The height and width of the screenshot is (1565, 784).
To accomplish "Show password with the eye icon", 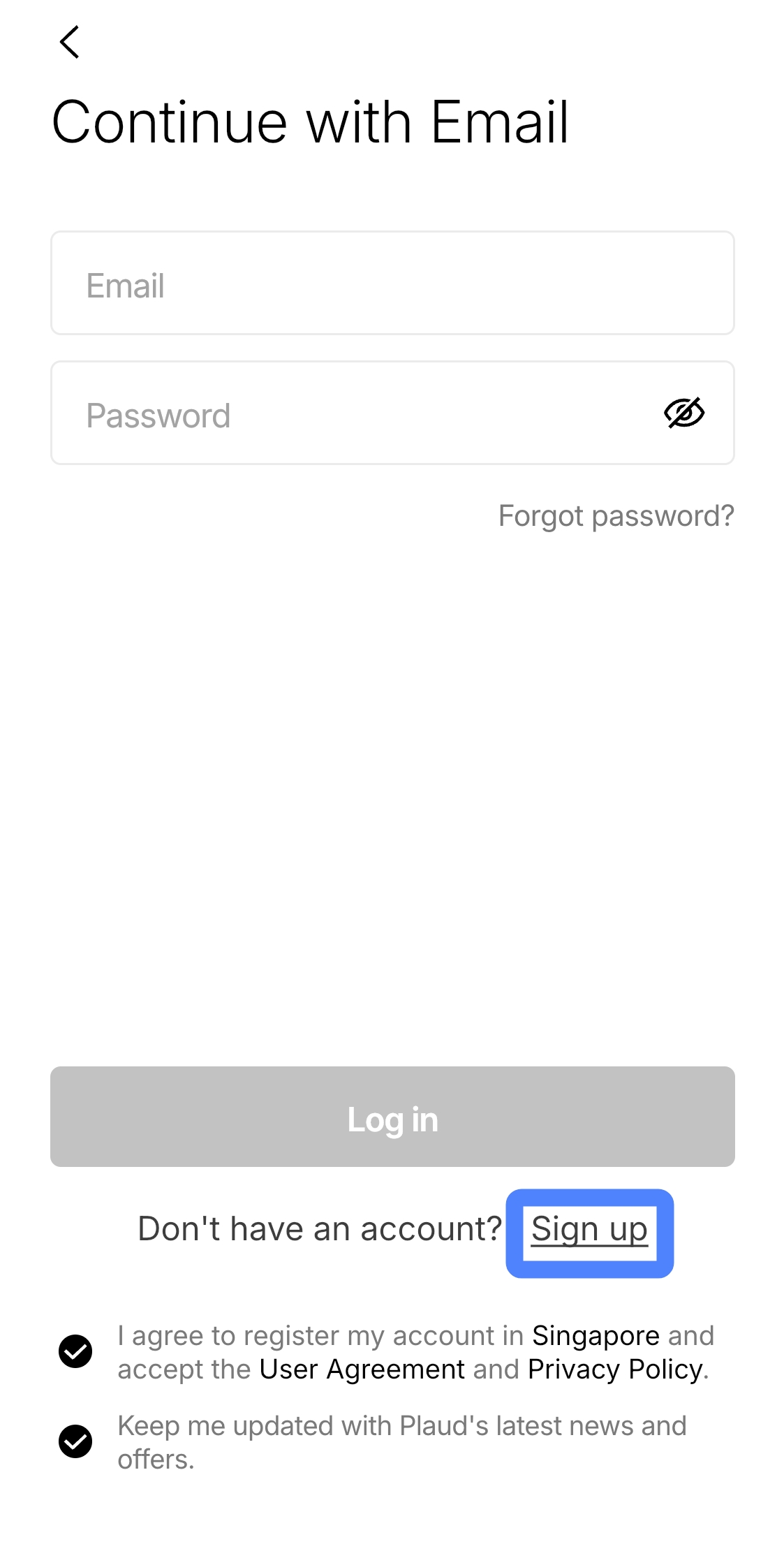I will [683, 413].
